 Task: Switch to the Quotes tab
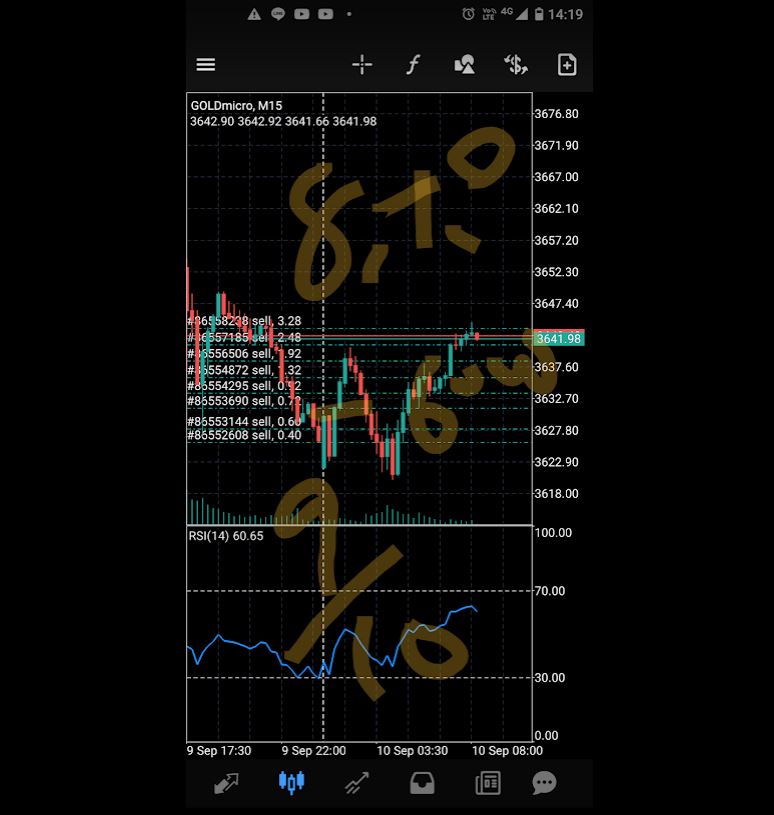click(x=226, y=783)
